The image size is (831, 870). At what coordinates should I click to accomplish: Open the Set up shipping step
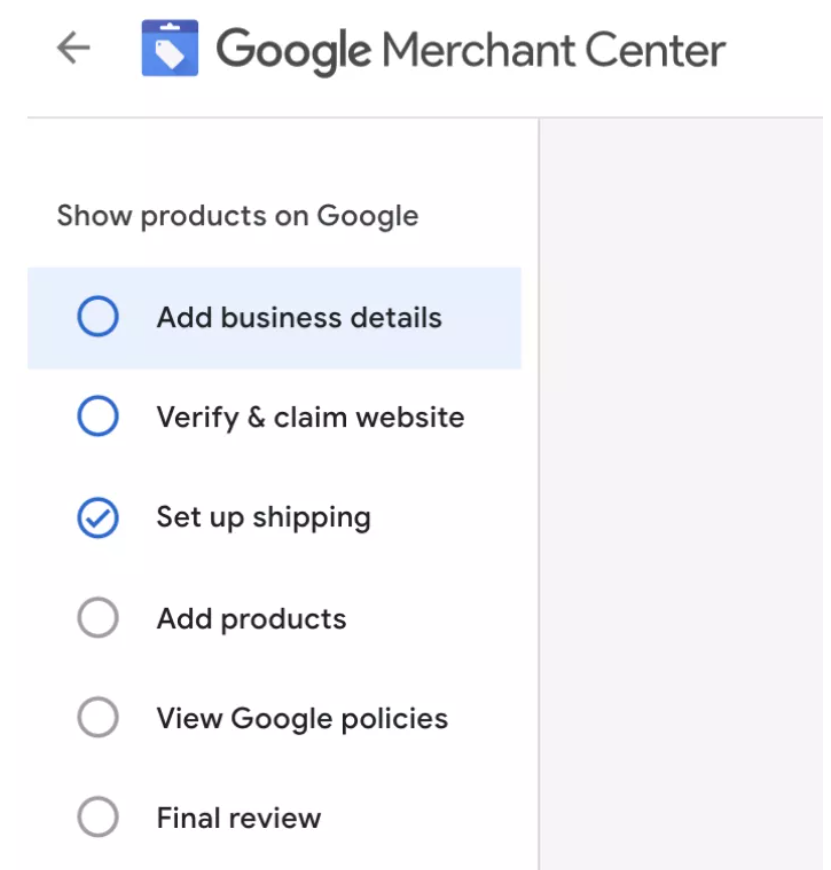coord(263,517)
